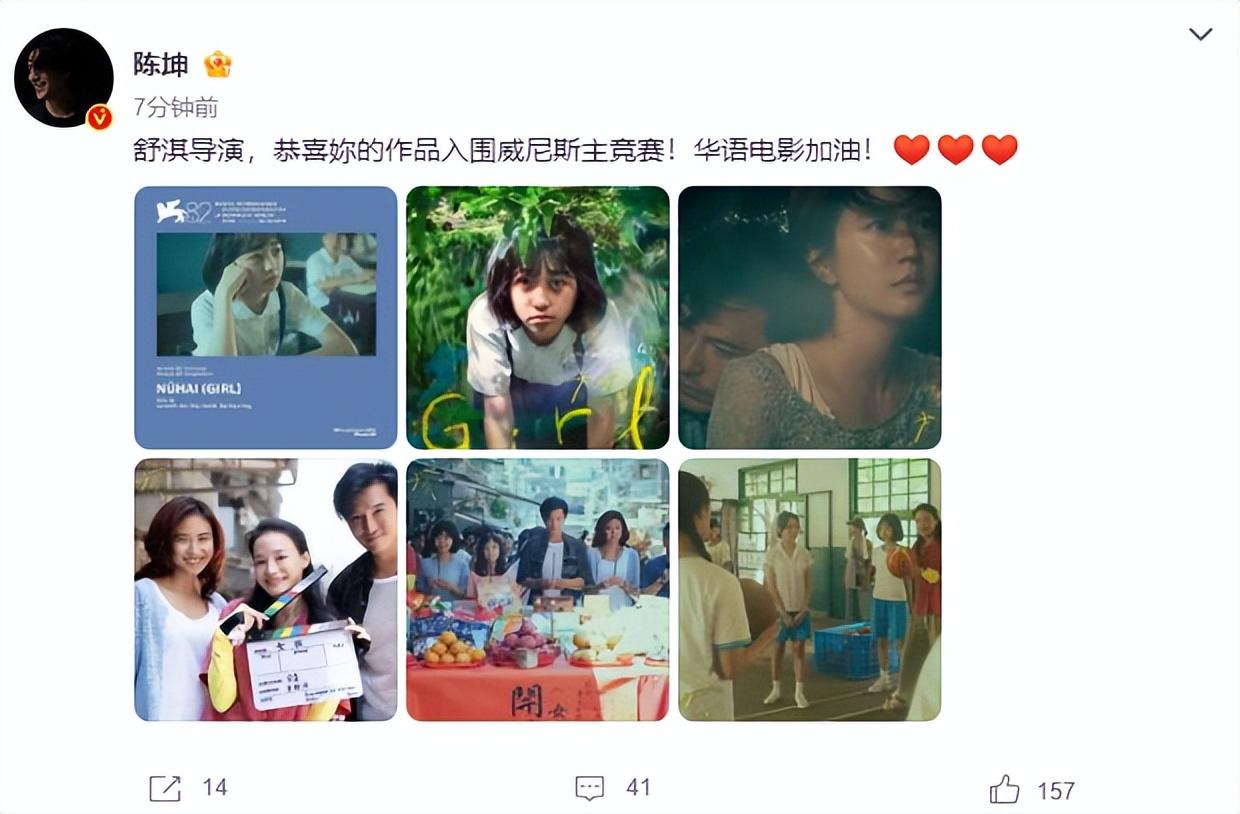The image size is (1240, 814).
Task: Open 陈坤's profile avatar
Action: tap(63, 78)
